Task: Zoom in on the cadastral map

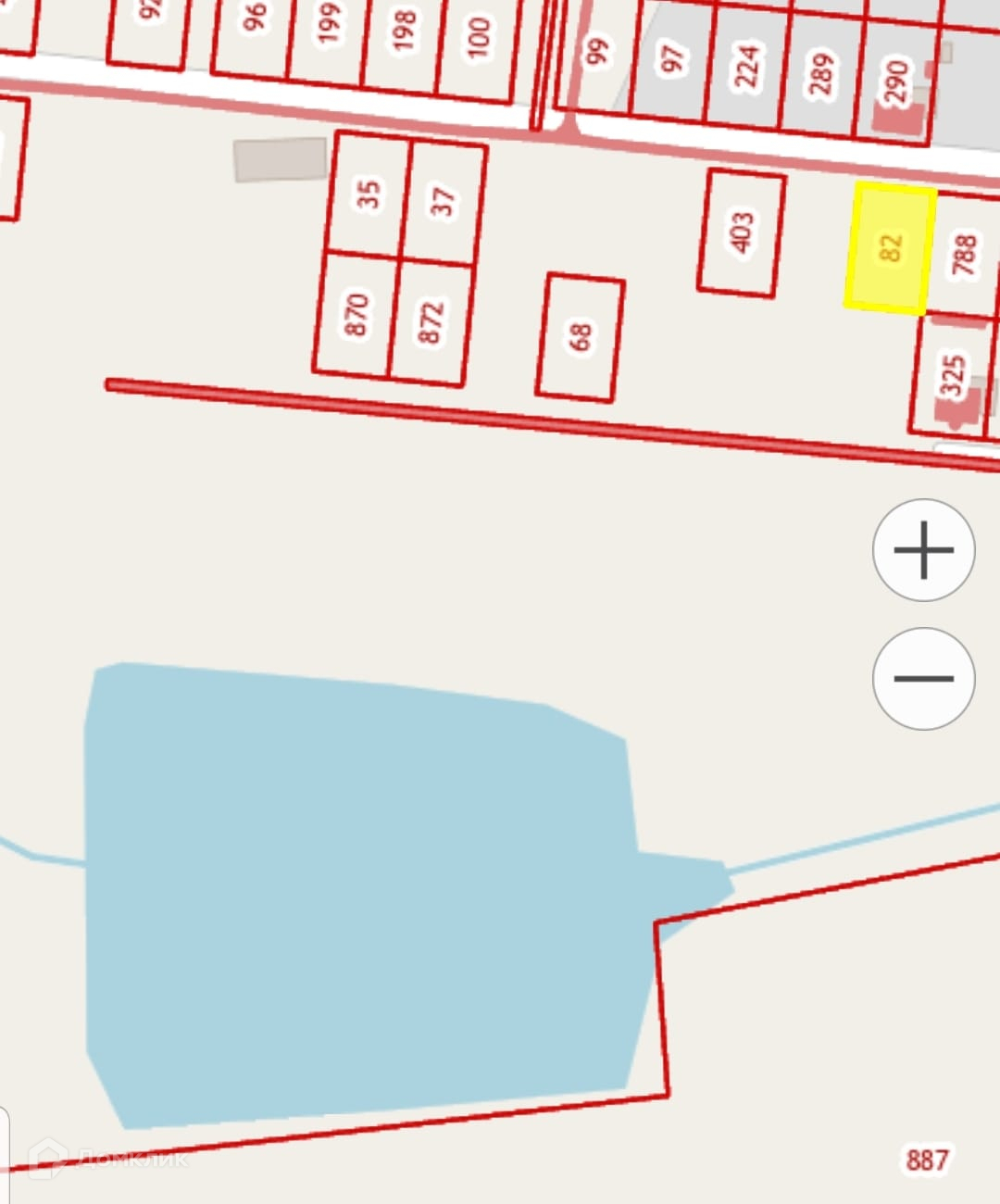Action: pyautogui.click(x=923, y=550)
